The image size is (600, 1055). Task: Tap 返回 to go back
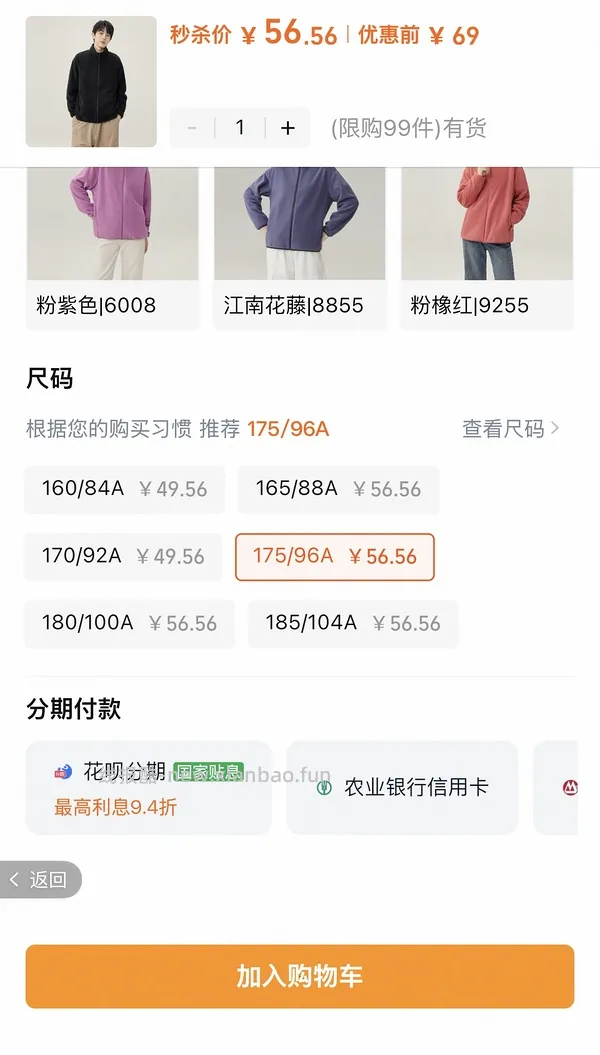(40, 879)
